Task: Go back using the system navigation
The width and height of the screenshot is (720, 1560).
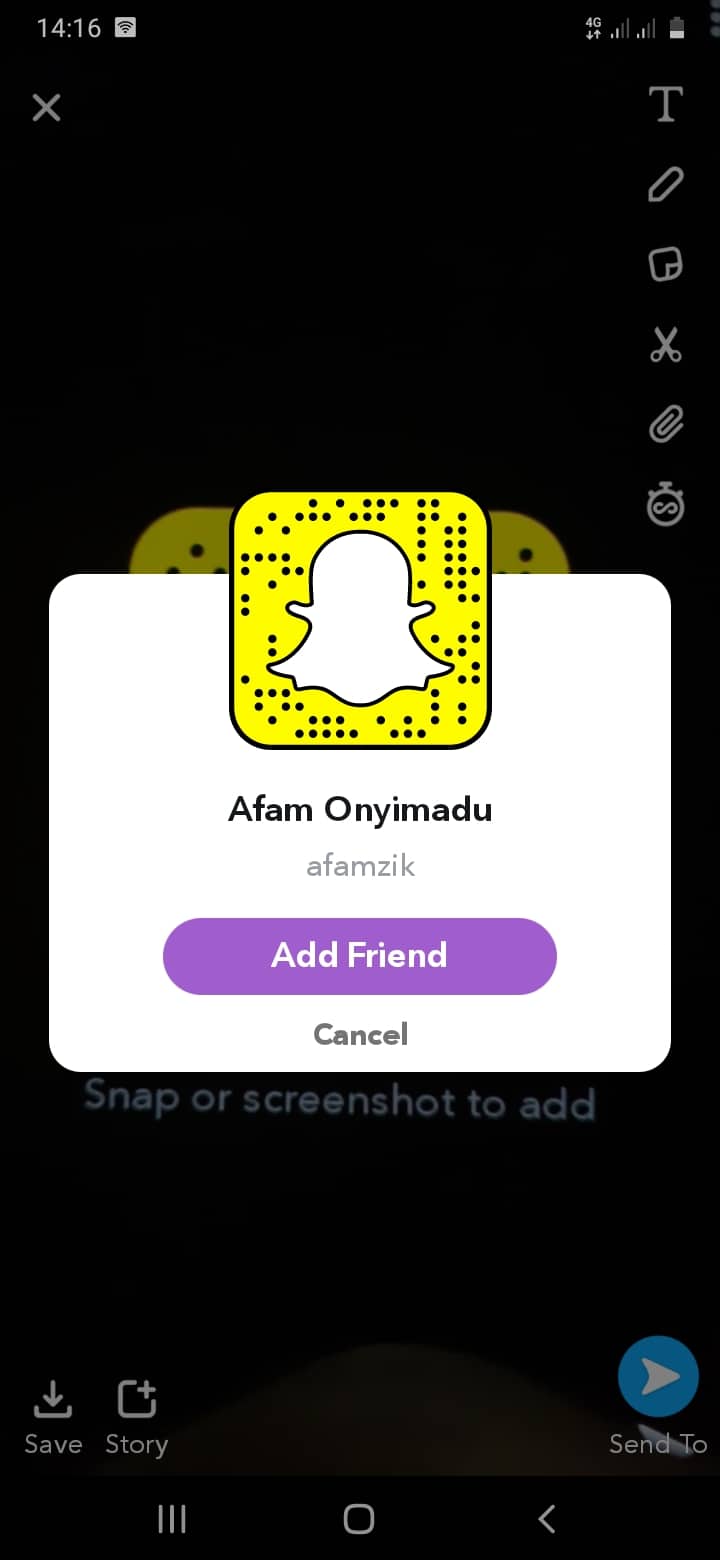Action: (546, 1519)
